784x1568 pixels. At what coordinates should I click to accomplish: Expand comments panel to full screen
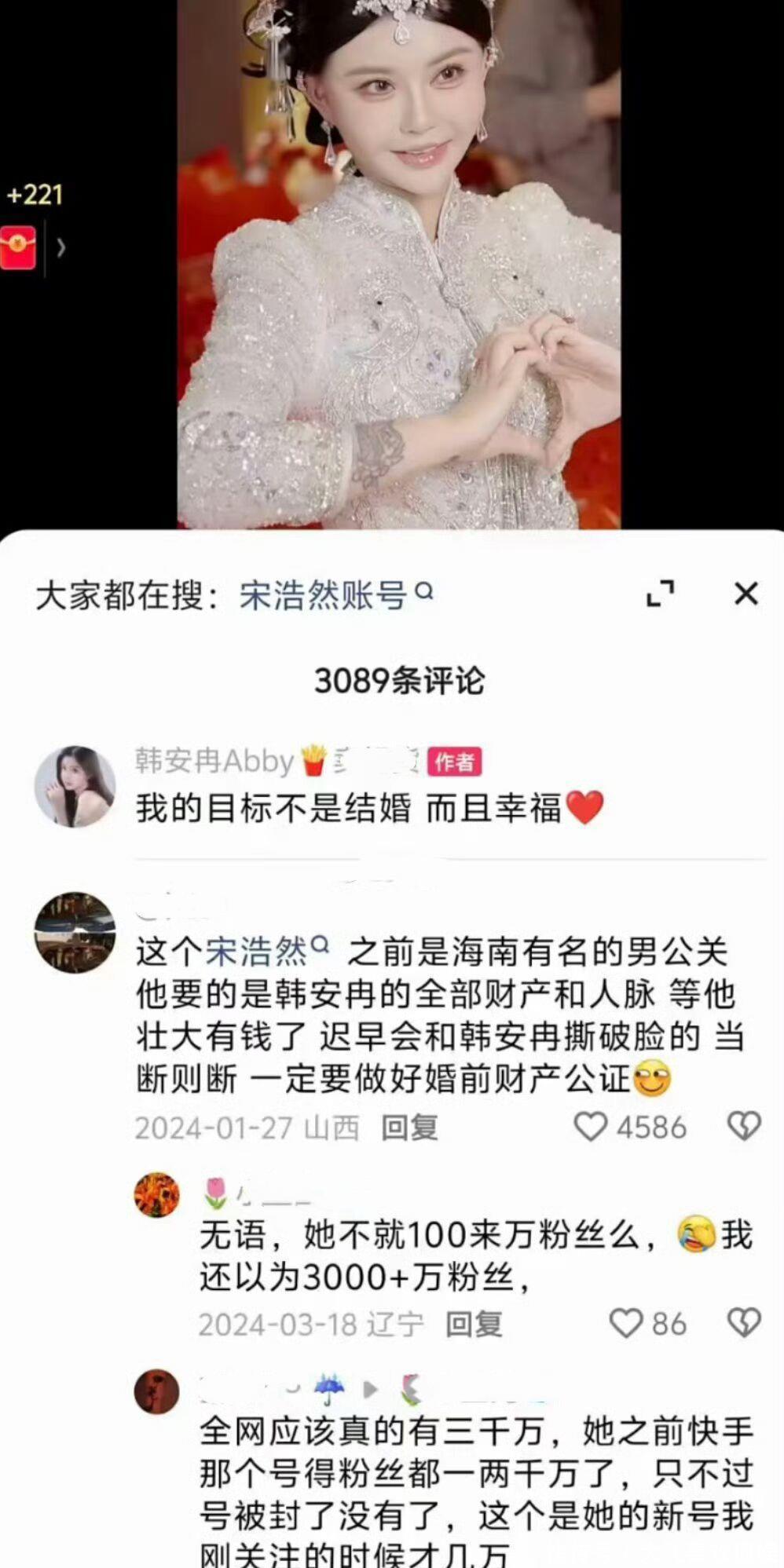(x=660, y=594)
